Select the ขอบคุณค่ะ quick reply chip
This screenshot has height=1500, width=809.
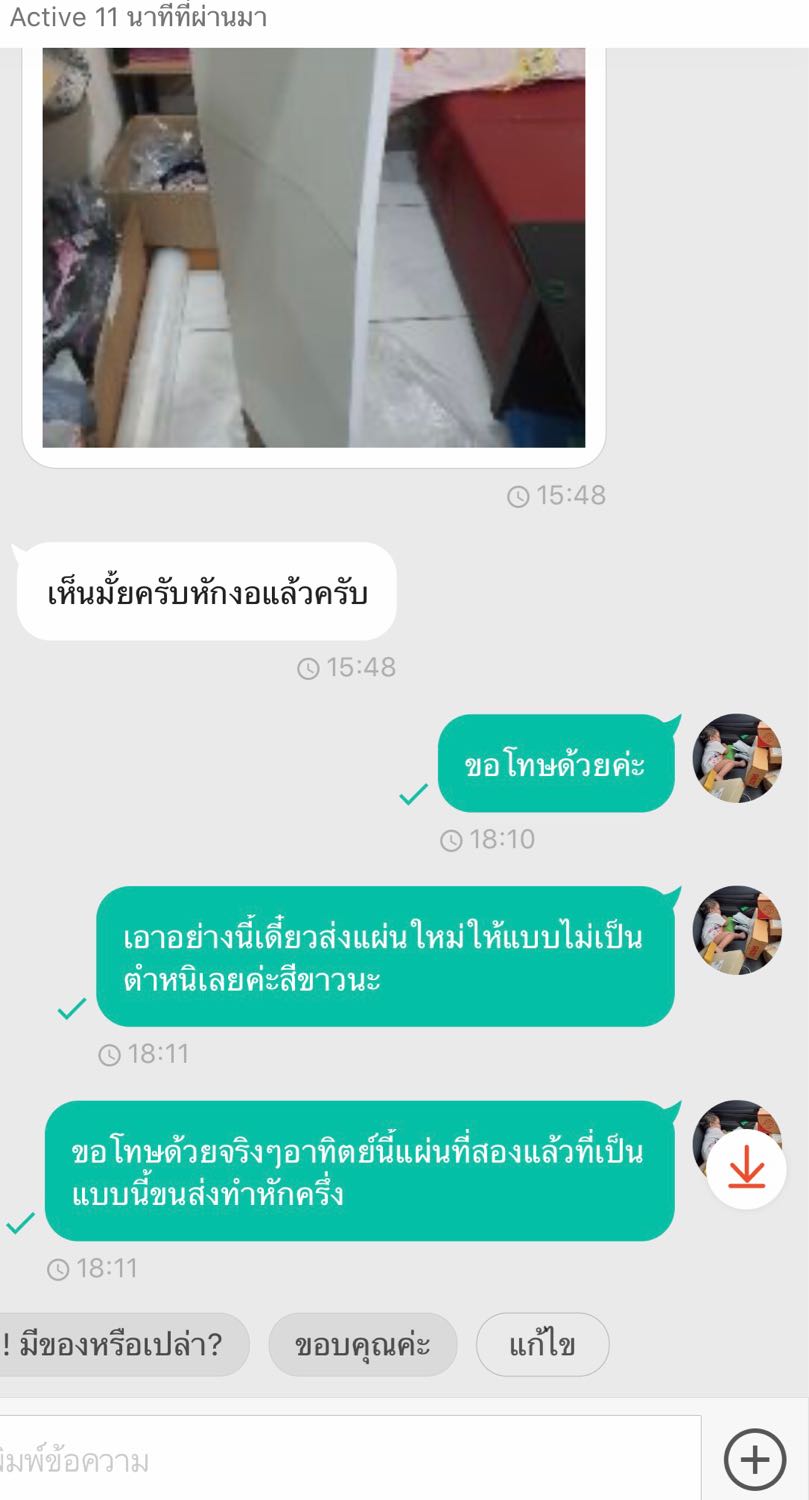coord(363,1345)
